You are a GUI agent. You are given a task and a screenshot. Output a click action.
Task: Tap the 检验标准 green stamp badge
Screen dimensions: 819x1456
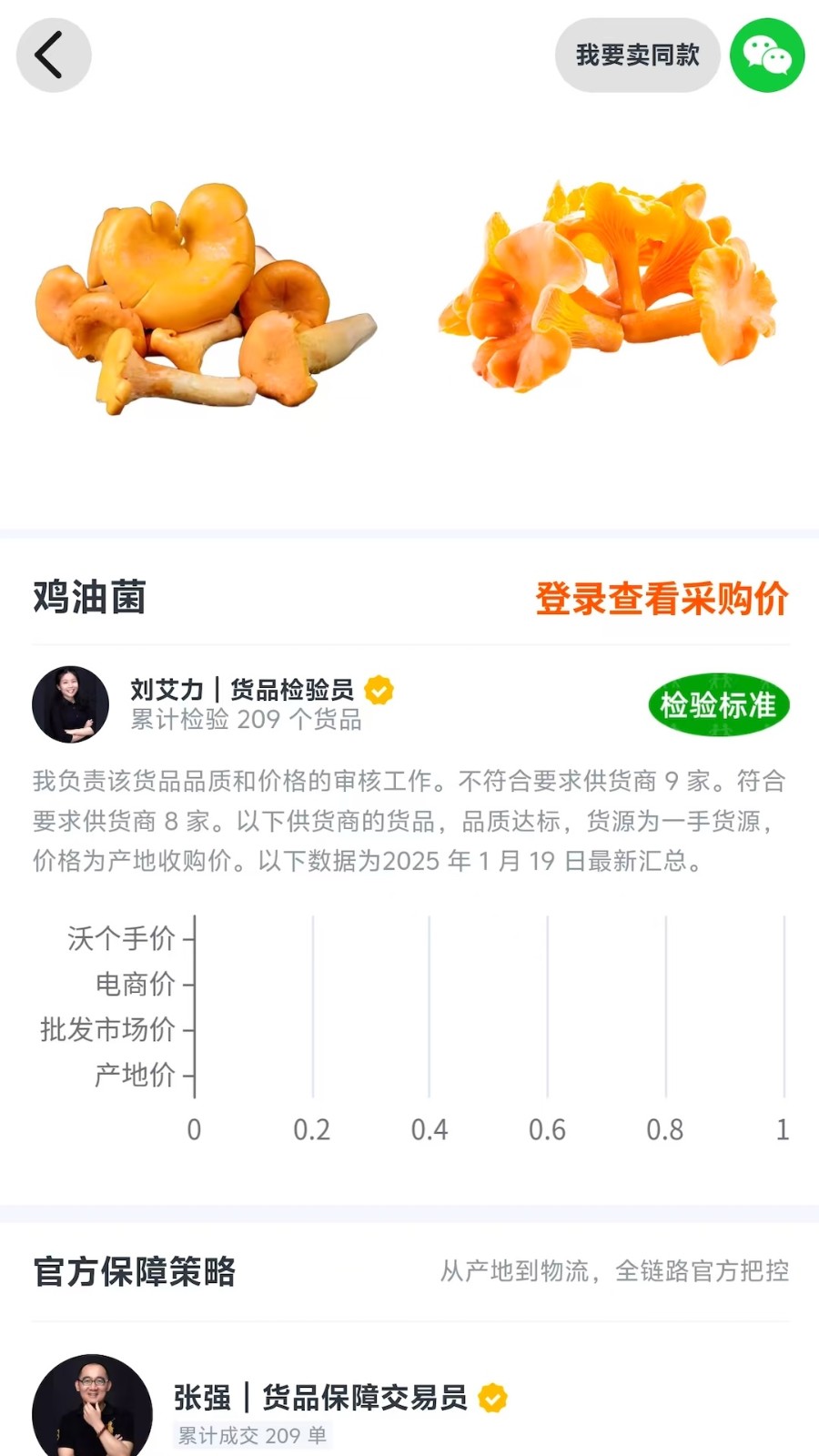pyautogui.click(x=719, y=704)
